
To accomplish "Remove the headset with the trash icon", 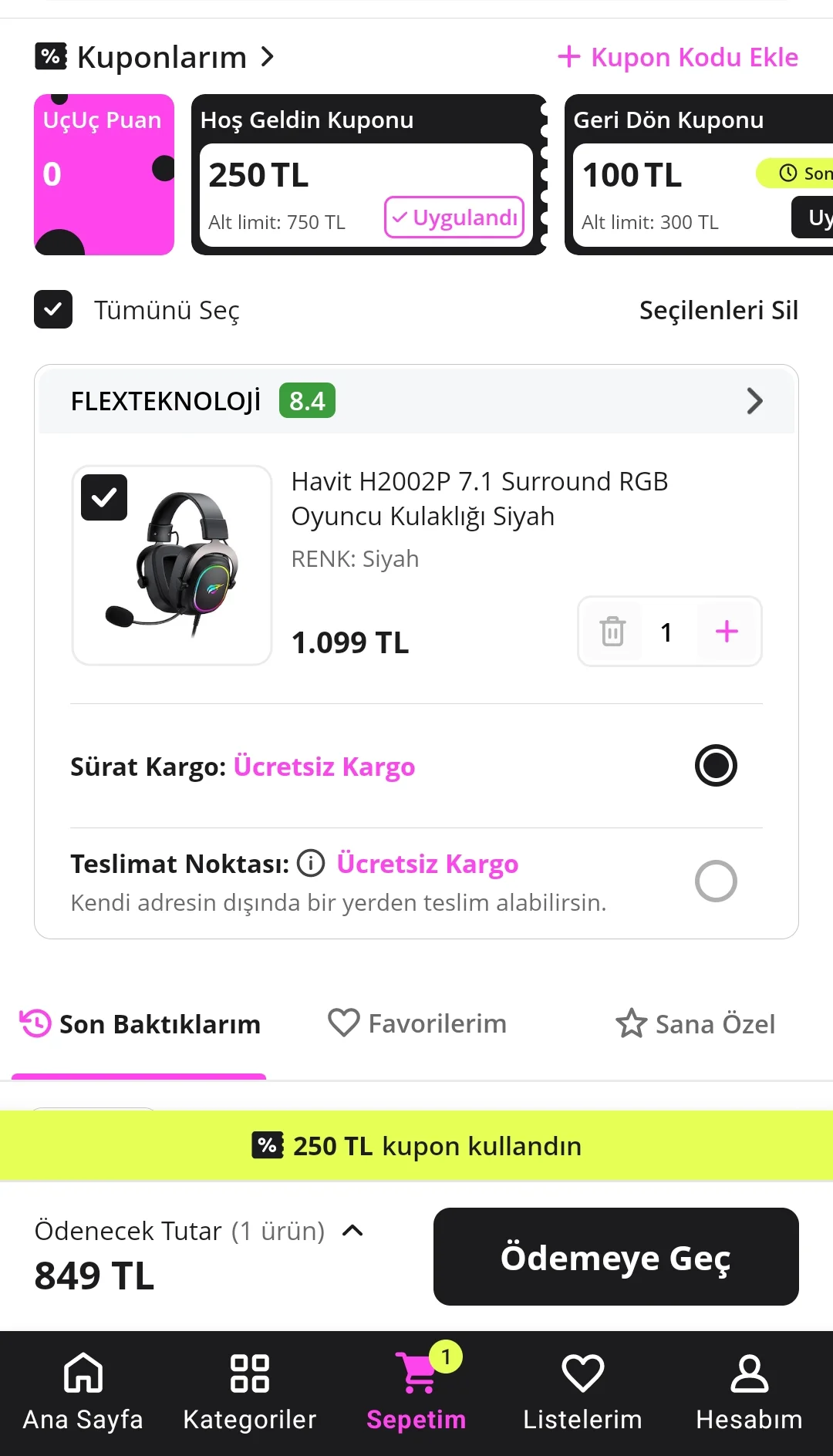I will [612, 632].
